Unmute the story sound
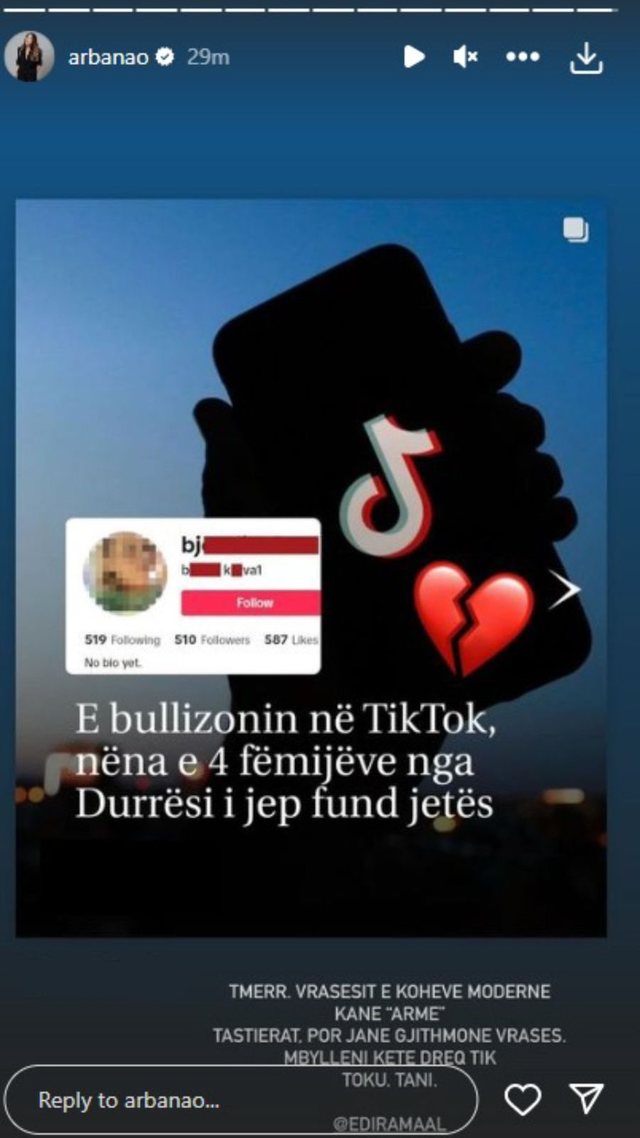640x1138 pixels. pyautogui.click(x=465, y=57)
